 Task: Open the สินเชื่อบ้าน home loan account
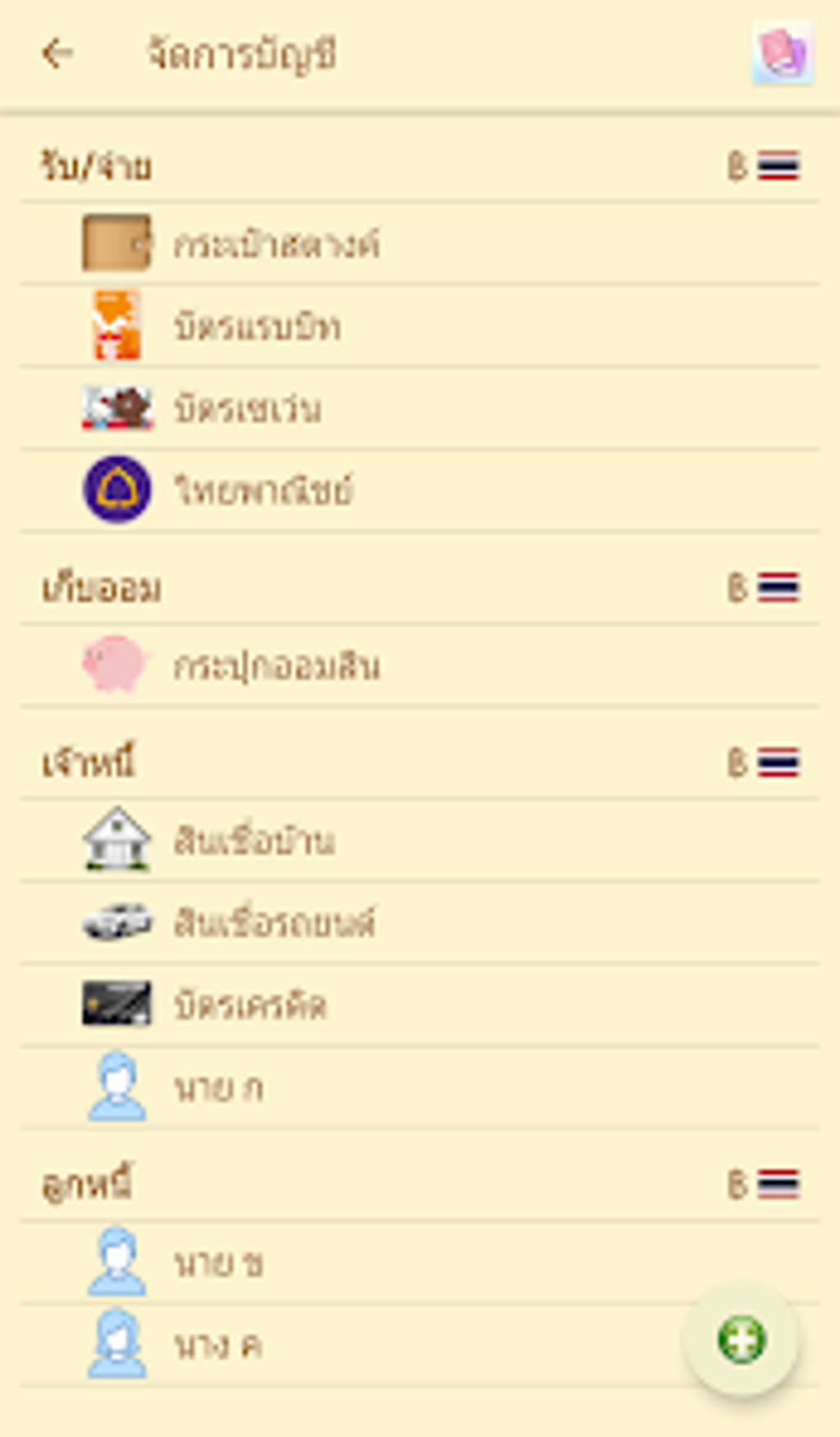pos(254,841)
